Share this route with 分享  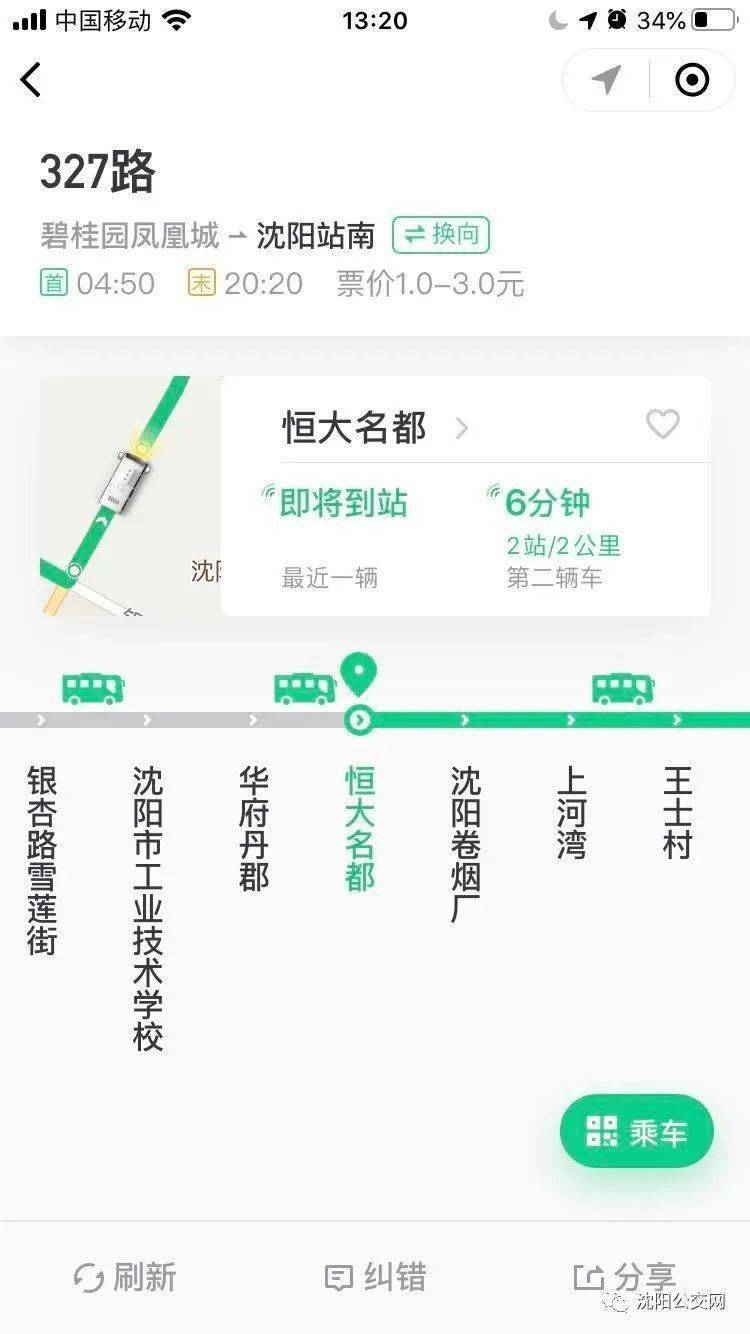(625, 1277)
